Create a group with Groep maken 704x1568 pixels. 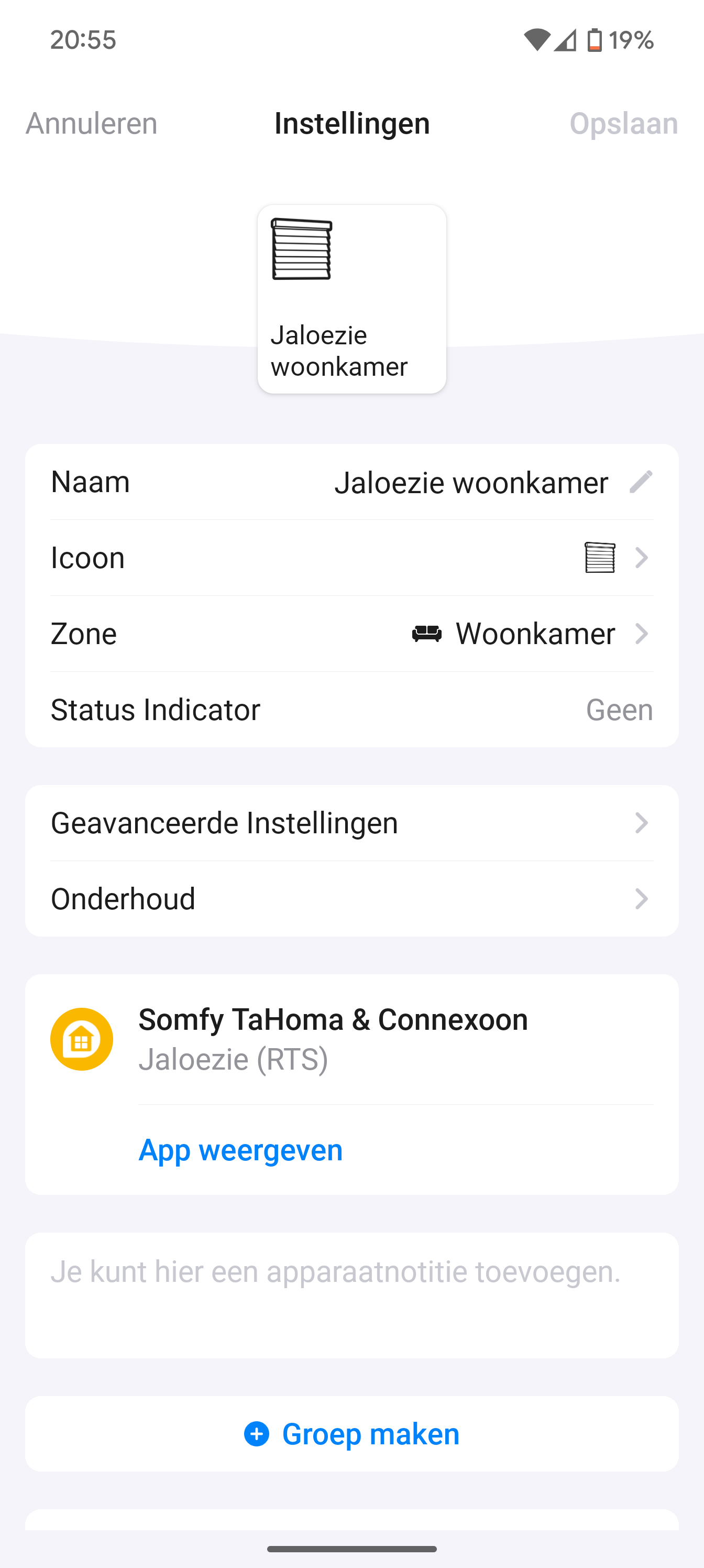point(351,1434)
